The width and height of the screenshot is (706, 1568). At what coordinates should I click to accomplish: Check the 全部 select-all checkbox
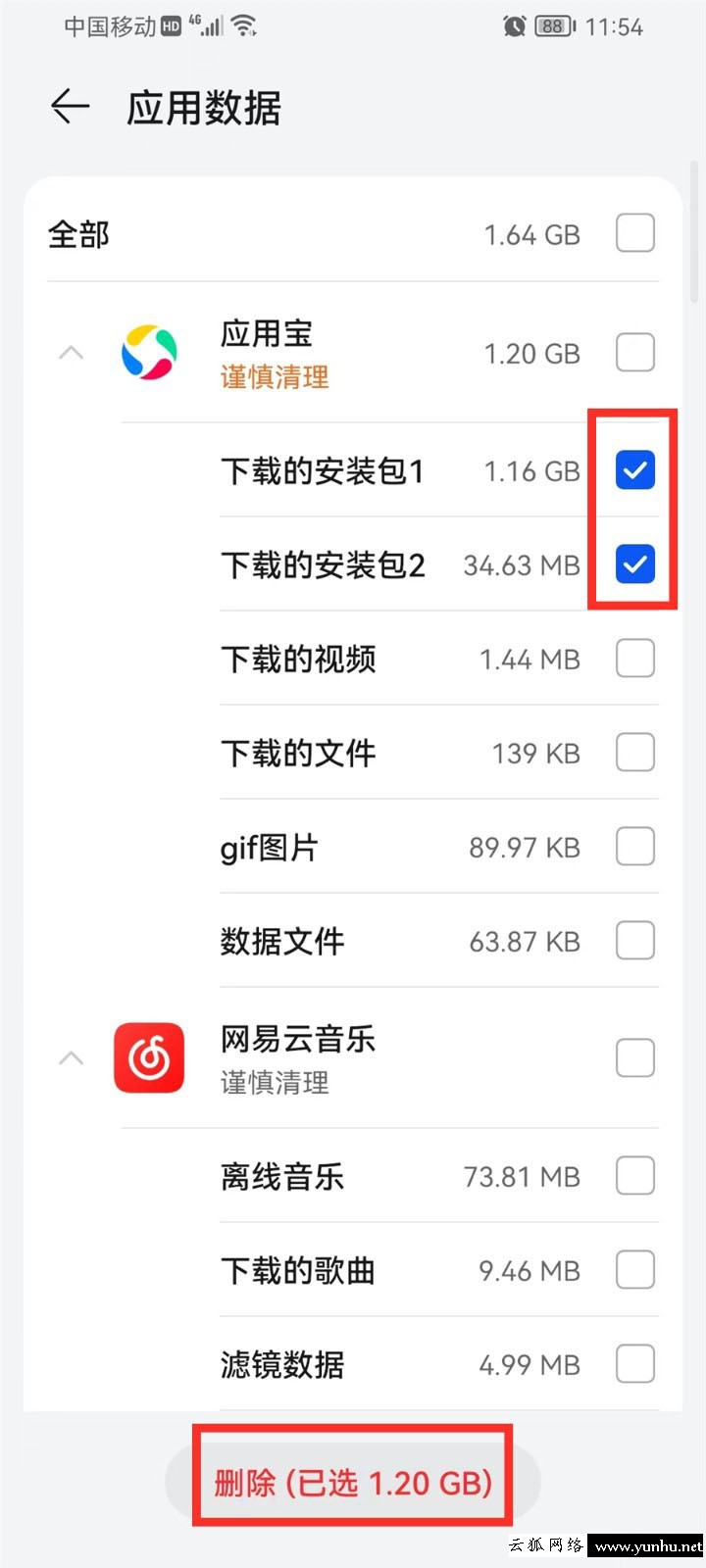tap(635, 234)
